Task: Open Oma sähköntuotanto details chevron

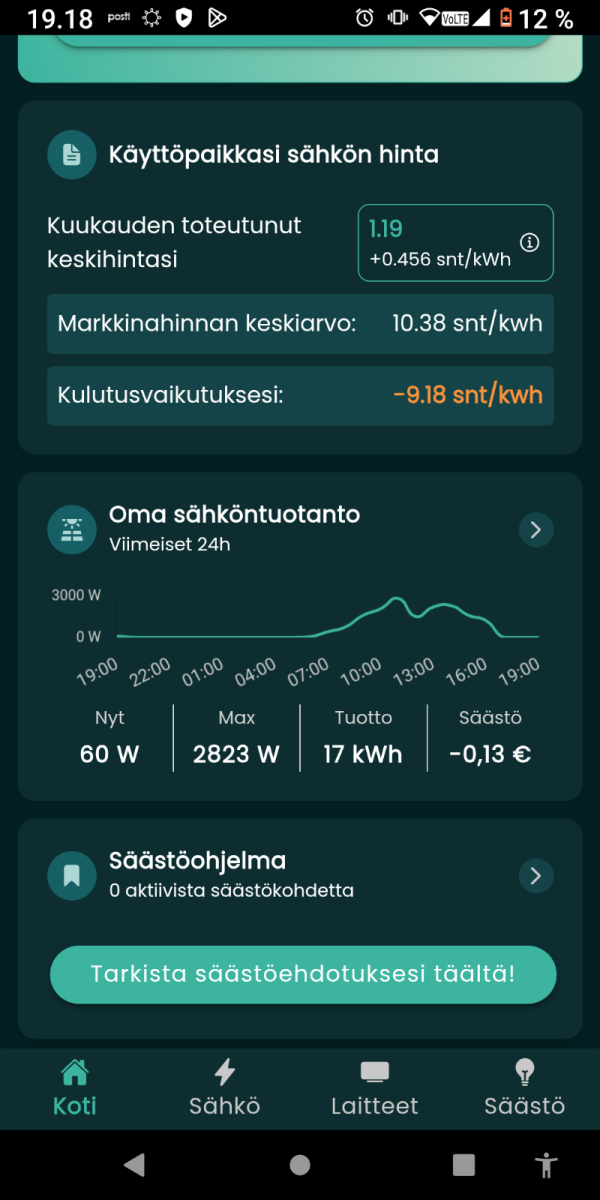Action: (536, 529)
